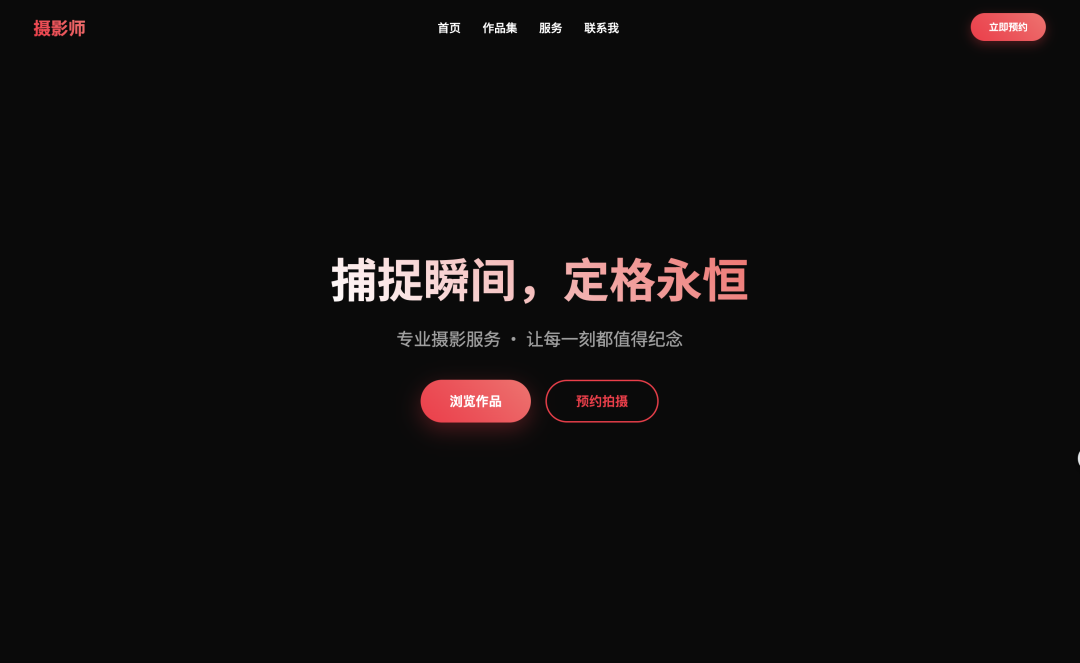1080x663 pixels.
Task: Tap the 预约拍摄 outlined button
Action: coord(601,401)
